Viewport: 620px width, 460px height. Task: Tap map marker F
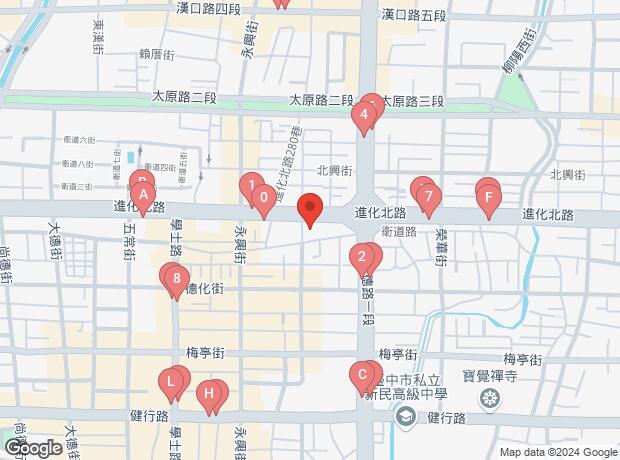(488, 196)
